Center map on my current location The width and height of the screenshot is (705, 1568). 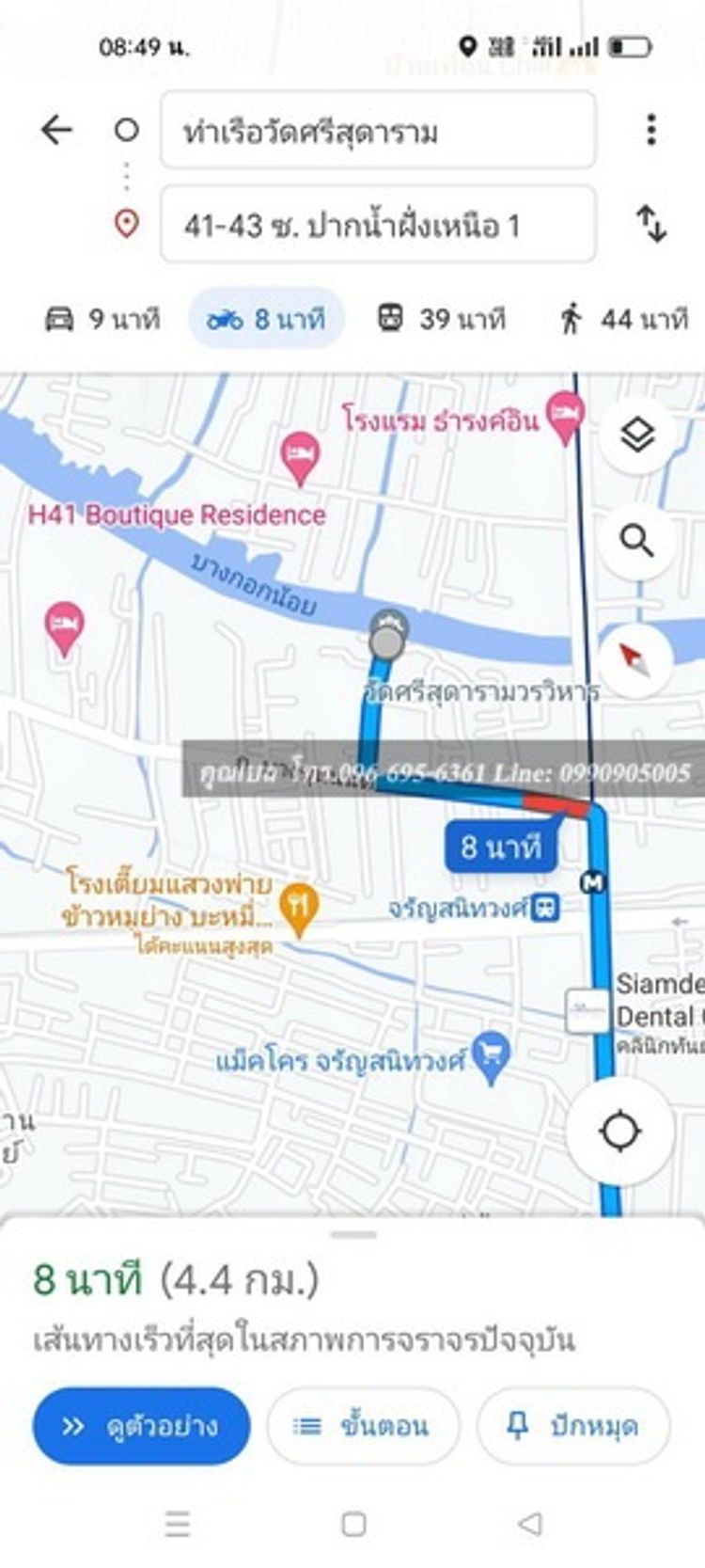(x=620, y=1131)
